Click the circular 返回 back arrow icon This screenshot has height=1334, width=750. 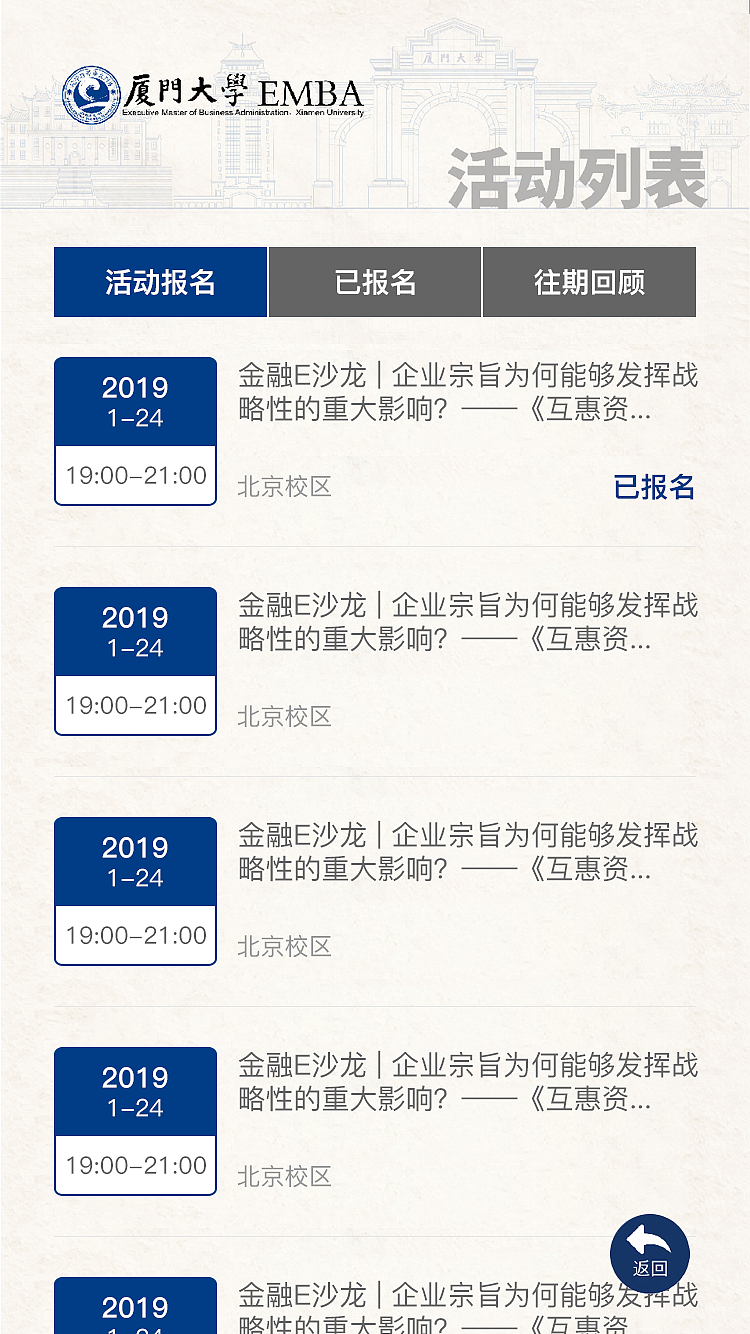[x=650, y=1252]
